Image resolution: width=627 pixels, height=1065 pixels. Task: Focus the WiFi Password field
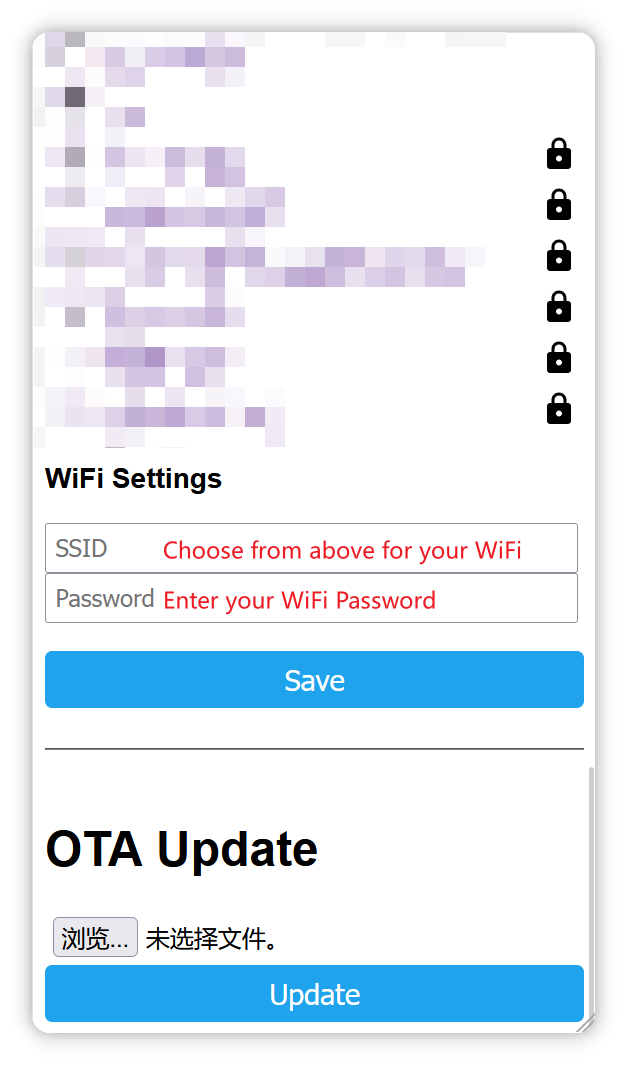pos(311,598)
